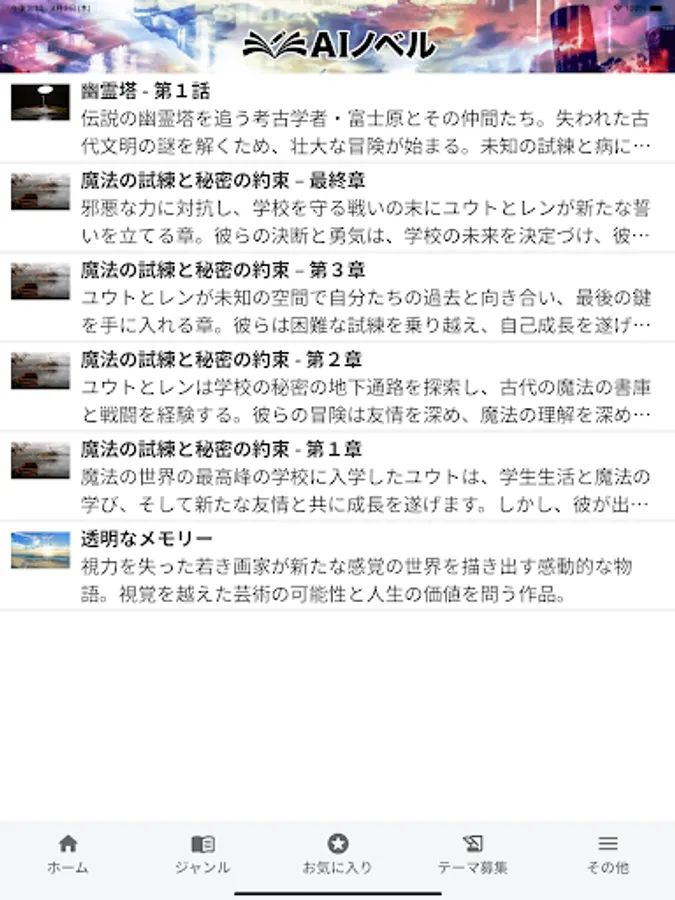The image size is (675, 900).
Task: Open the novel 透明なメモリー
Action: point(338,566)
